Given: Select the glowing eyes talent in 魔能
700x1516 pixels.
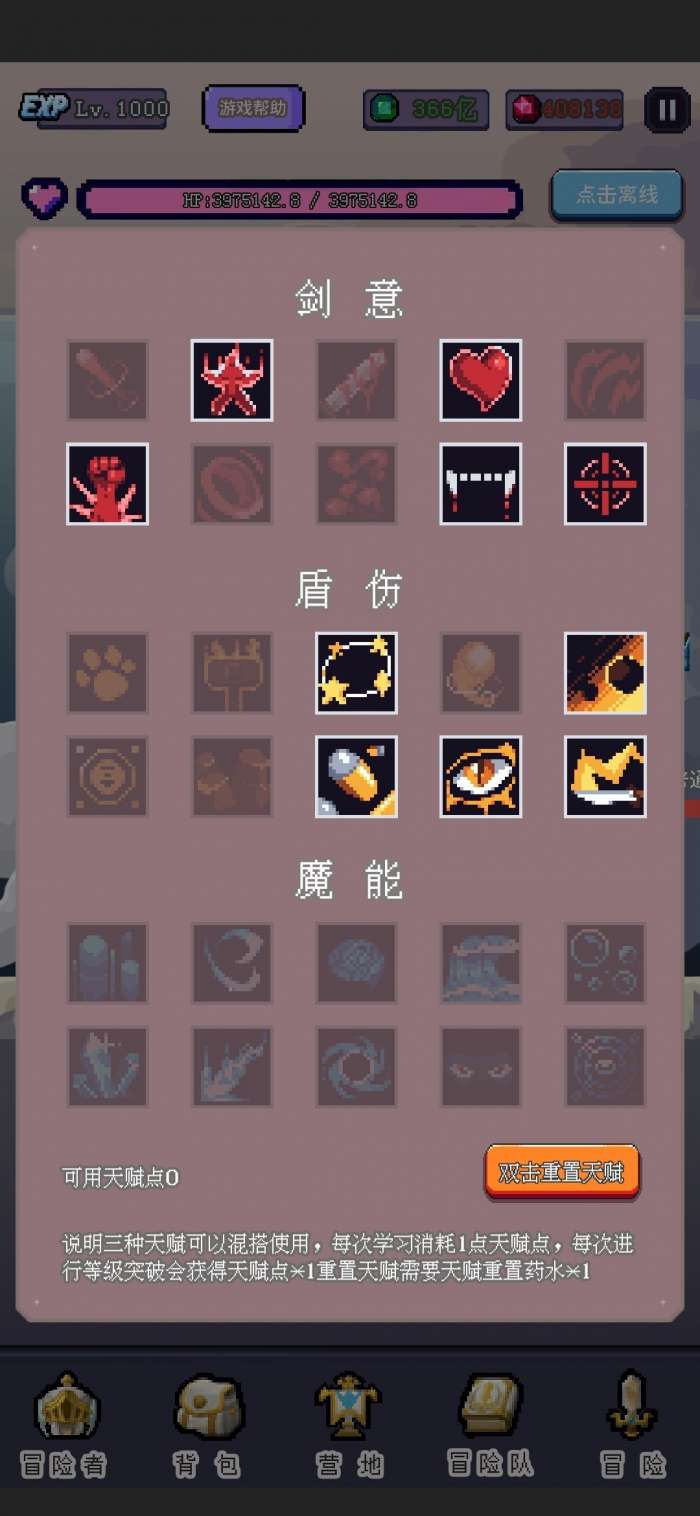Looking at the screenshot, I should point(481,1067).
